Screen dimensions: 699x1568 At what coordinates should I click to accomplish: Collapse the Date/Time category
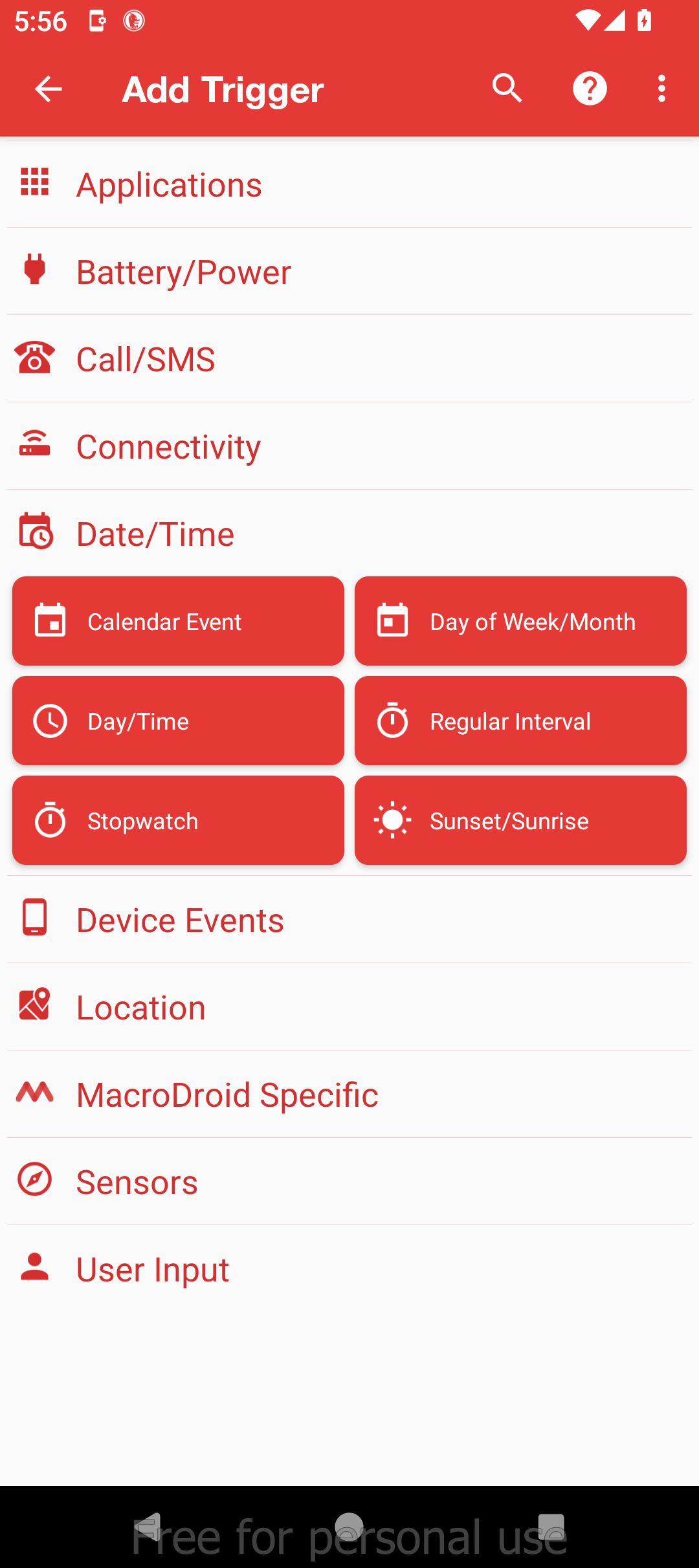[155, 533]
